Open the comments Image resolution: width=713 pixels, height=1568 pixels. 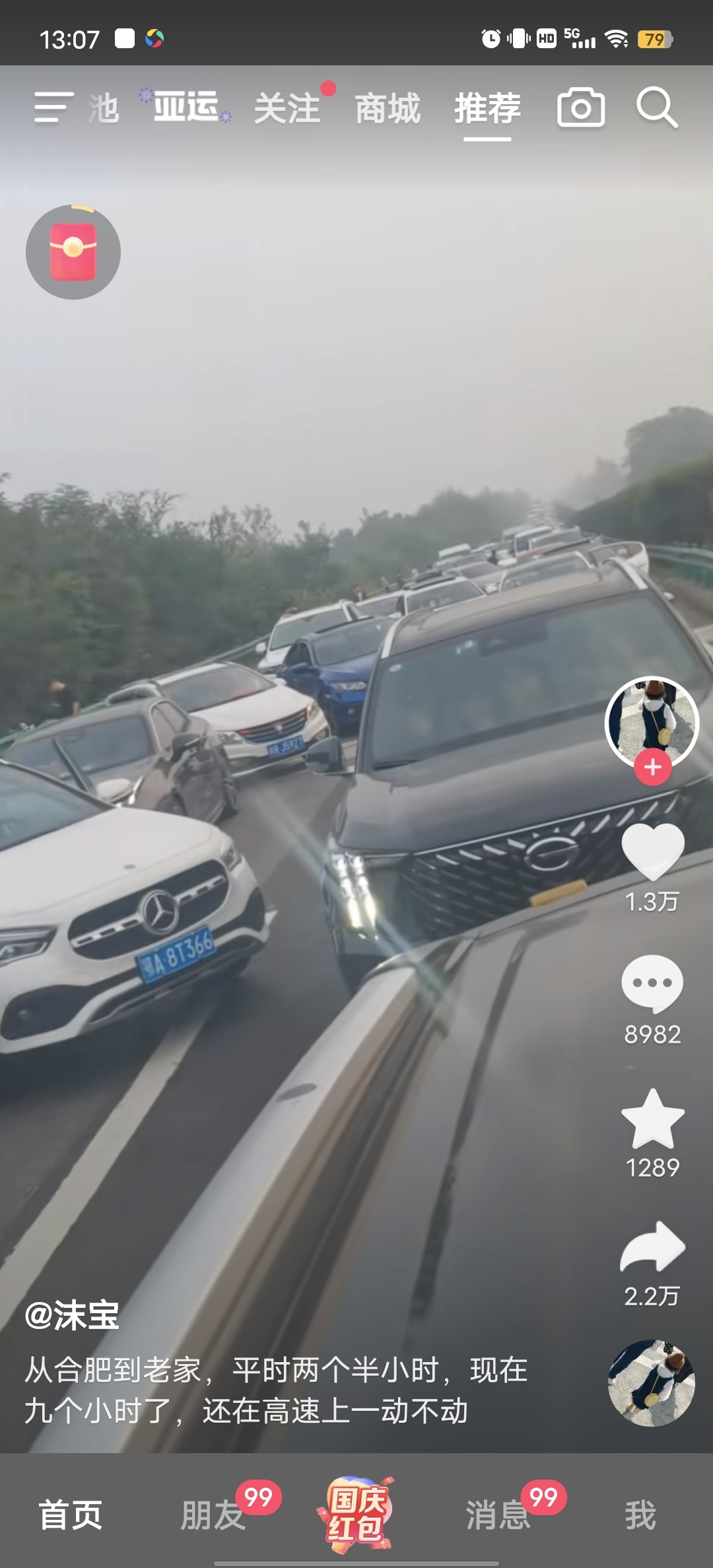[652, 983]
